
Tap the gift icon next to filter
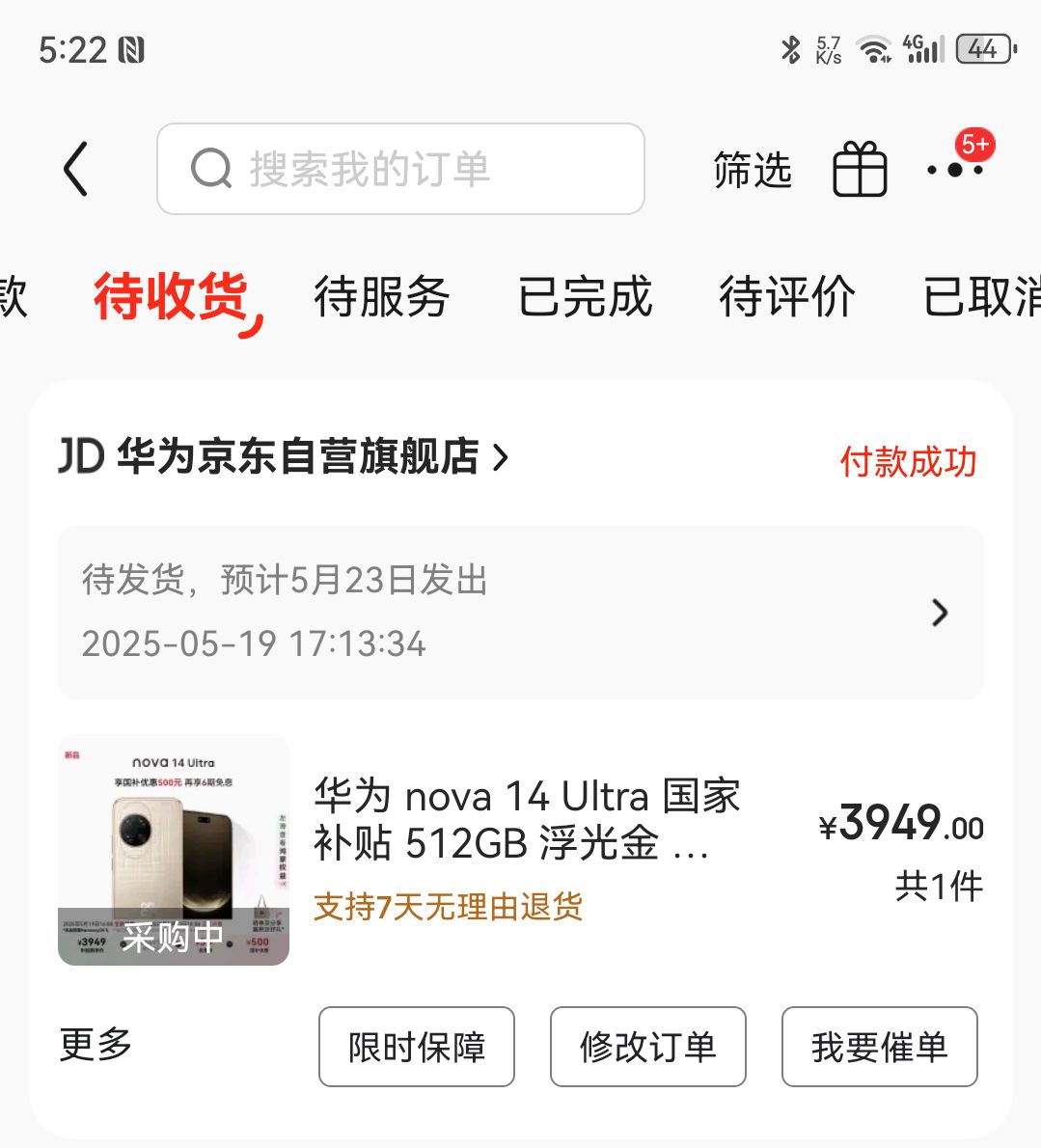(x=859, y=169)
